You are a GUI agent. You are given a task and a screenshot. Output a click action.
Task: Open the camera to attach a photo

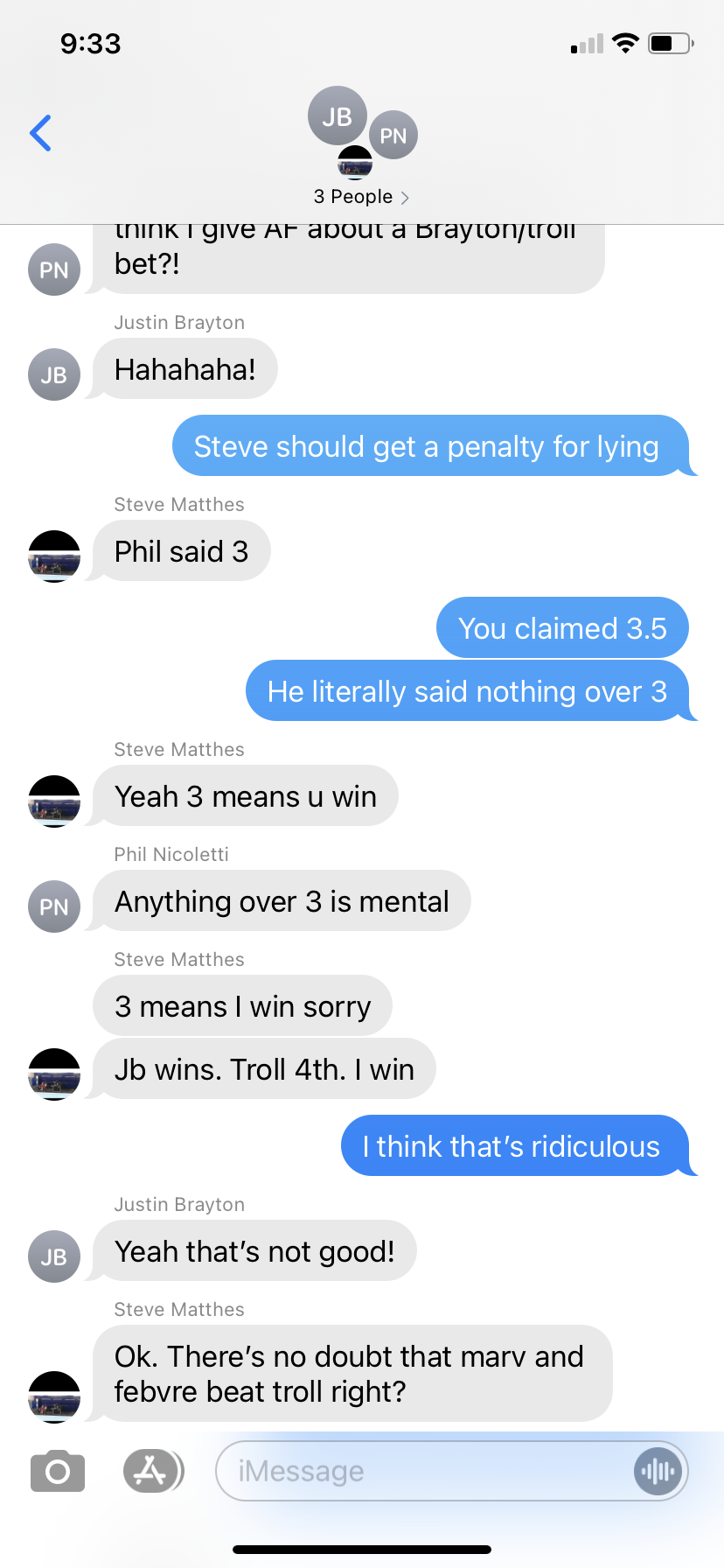(58, 1471)
